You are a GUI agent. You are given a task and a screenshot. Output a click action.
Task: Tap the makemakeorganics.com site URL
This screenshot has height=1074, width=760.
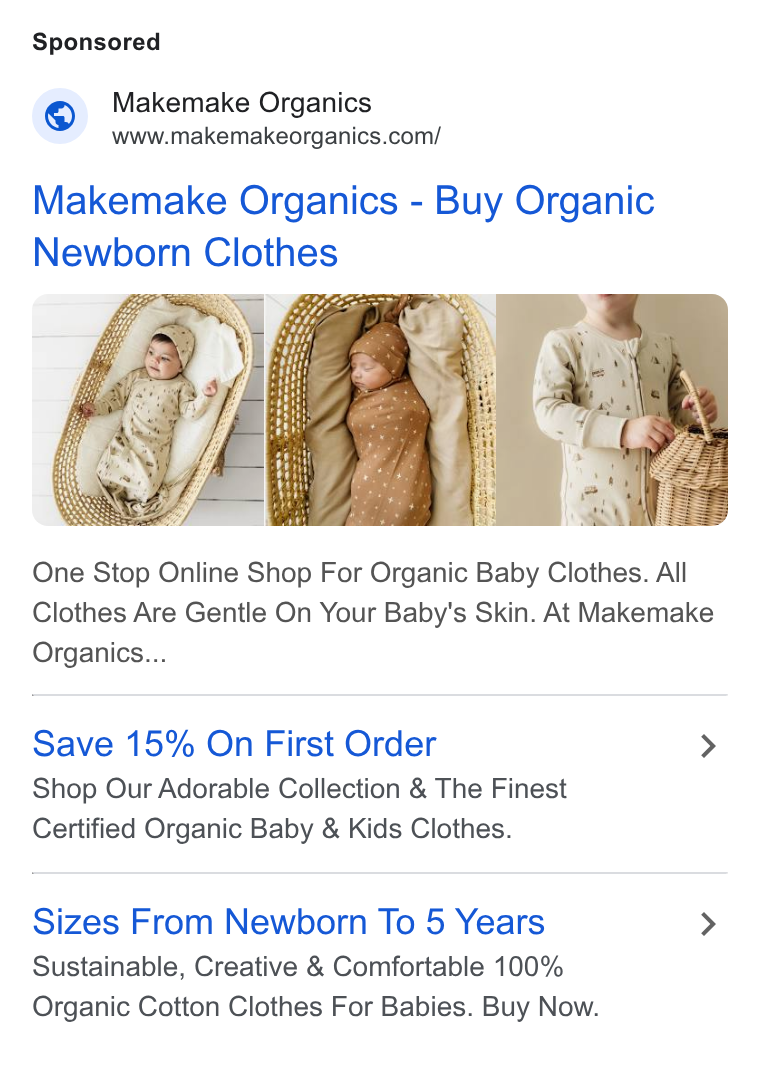(276, 136)
